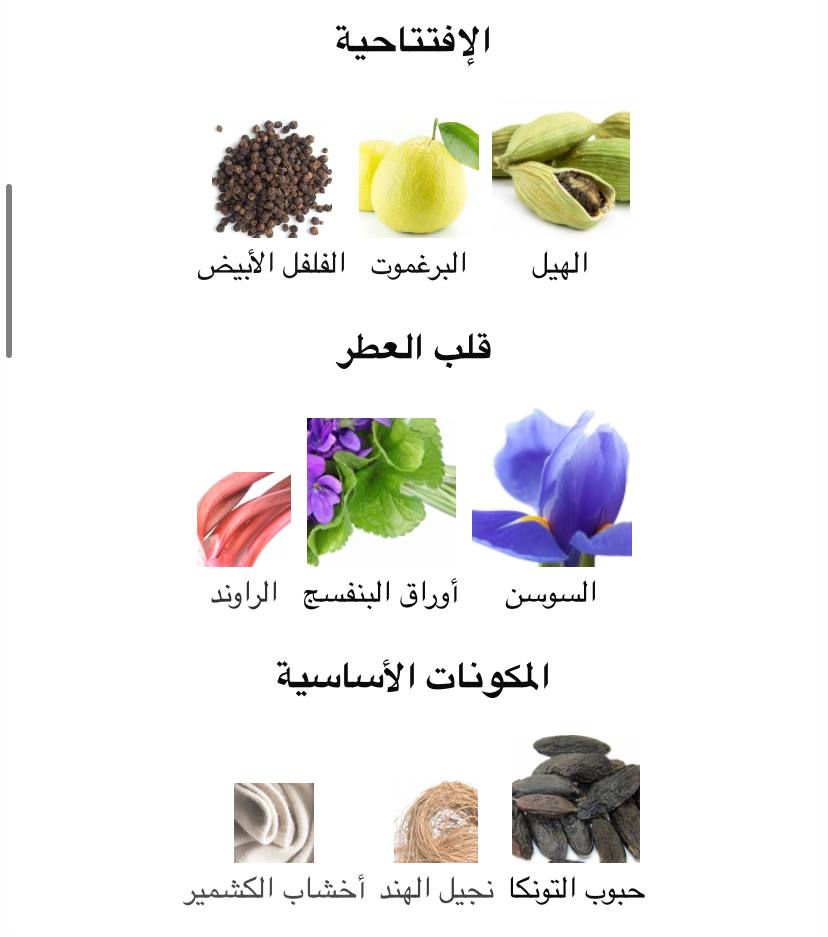Open the الهيل (cardamom) note
Viewport: 828px width, 937px height.
(x=560, y=176)
